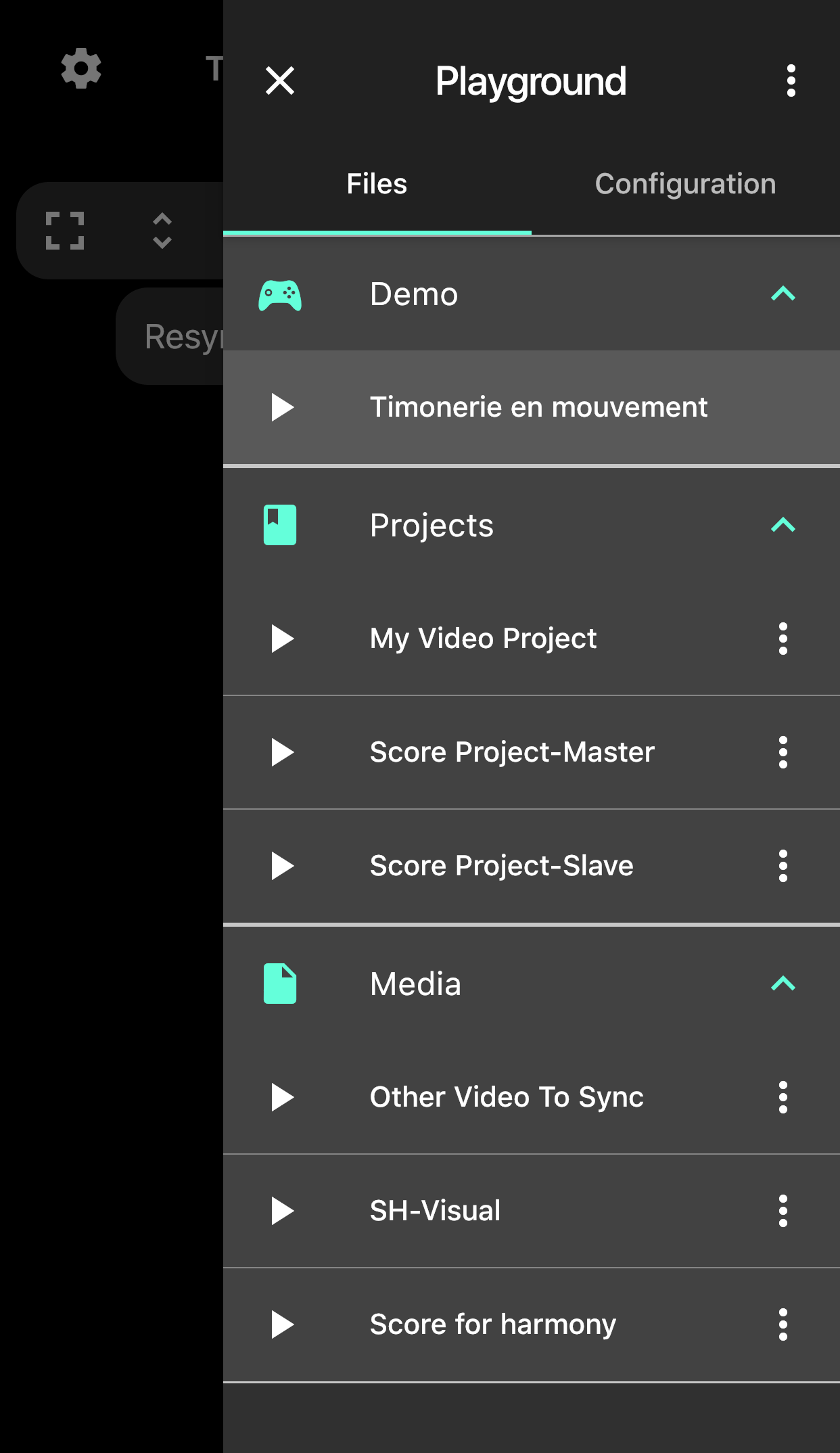Collapse the Projects section
Screen dimensions: 840x1453
point(783,525)
